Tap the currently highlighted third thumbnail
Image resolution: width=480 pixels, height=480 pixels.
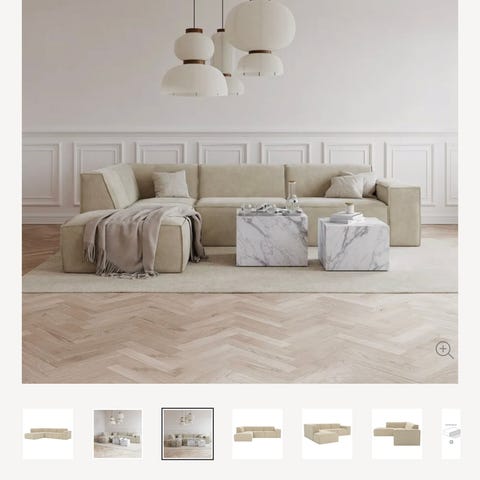pyautogui.click(x=188, y=434)
